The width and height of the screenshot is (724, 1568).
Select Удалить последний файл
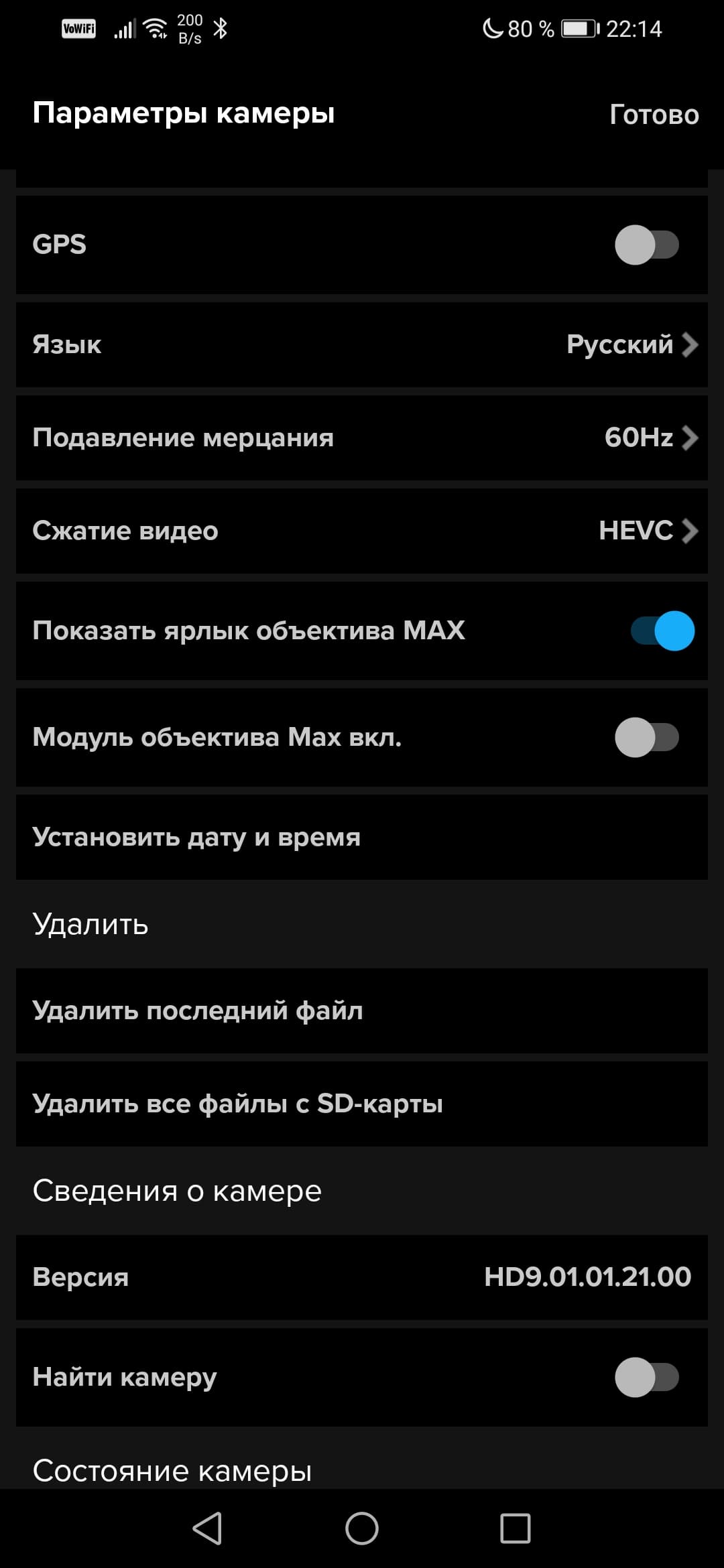(362, 1010)
